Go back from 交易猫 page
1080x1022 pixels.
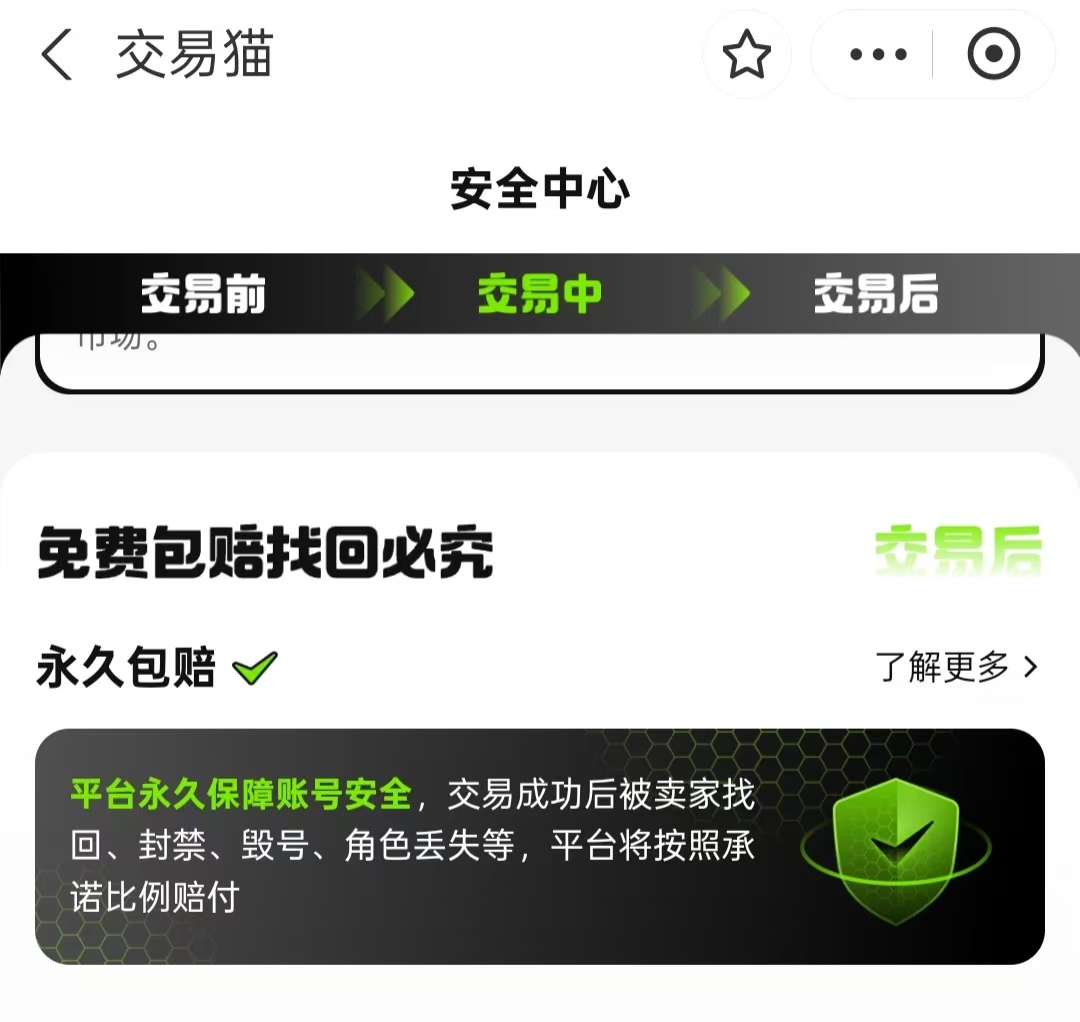[57, 55]
